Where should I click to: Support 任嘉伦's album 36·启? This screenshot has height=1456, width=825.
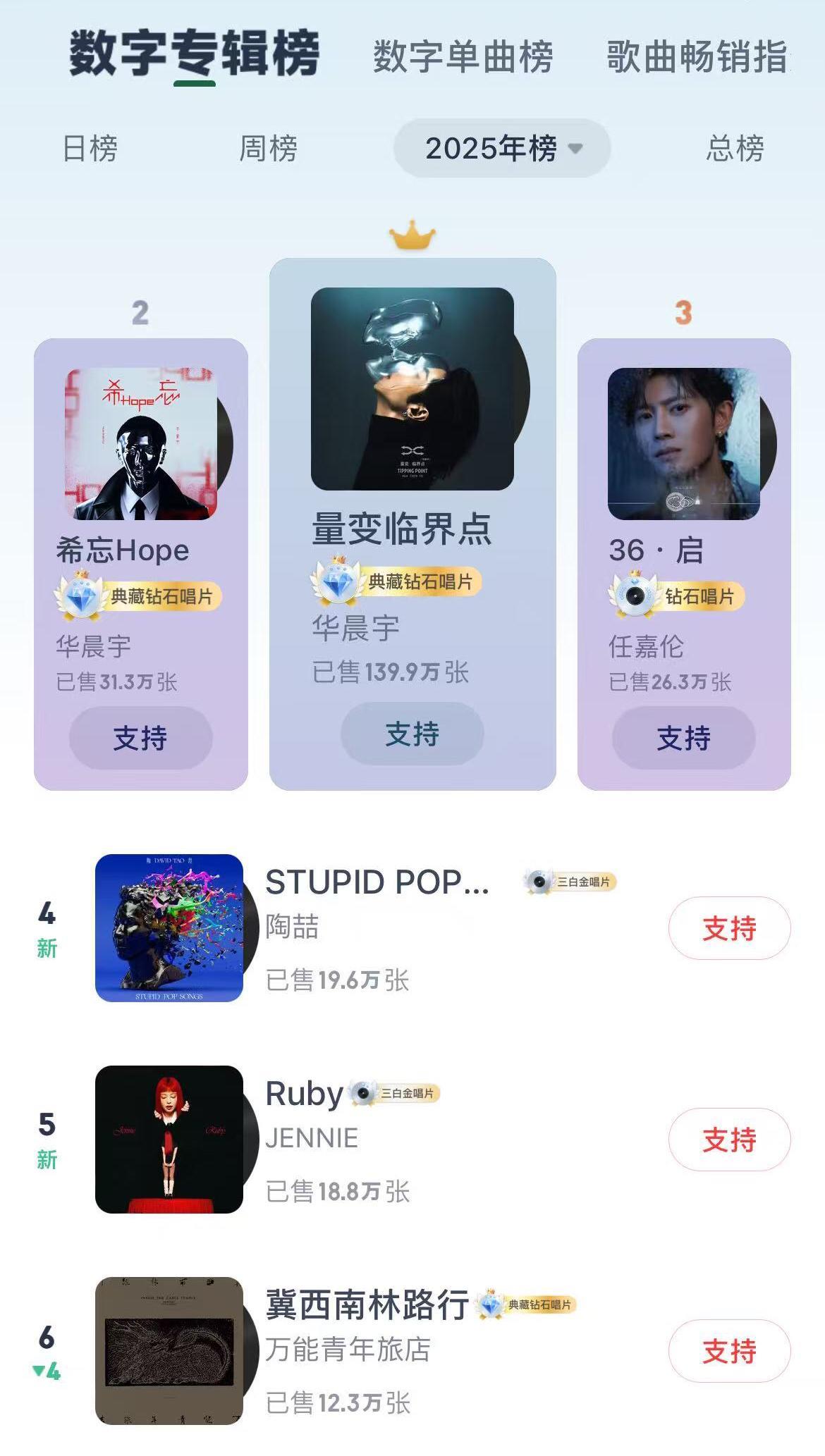pos(683,738)
